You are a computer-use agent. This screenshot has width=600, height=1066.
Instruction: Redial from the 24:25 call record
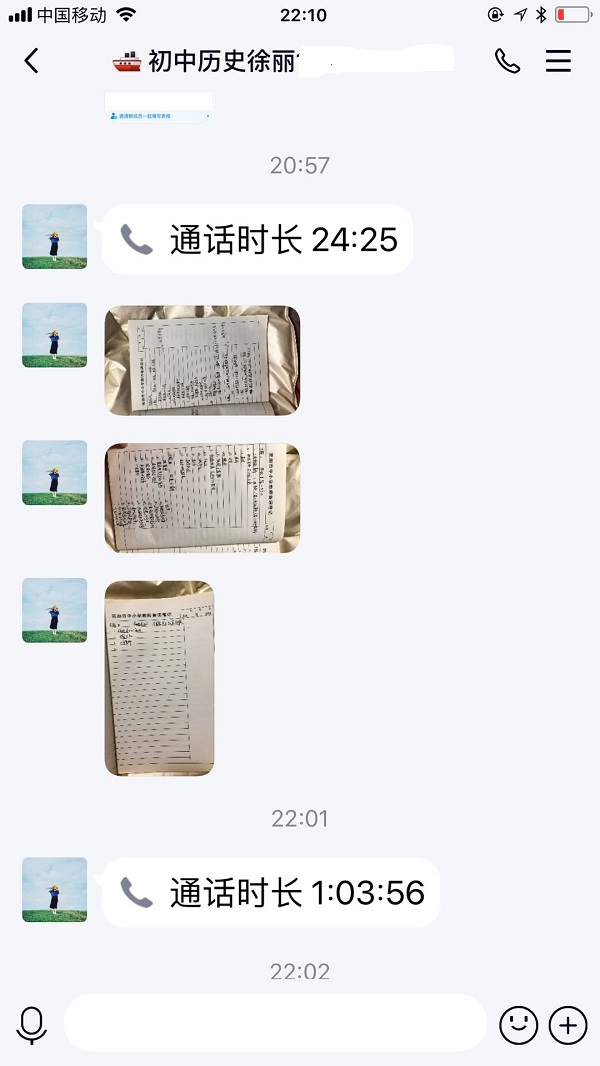click(x=258, y=240)
